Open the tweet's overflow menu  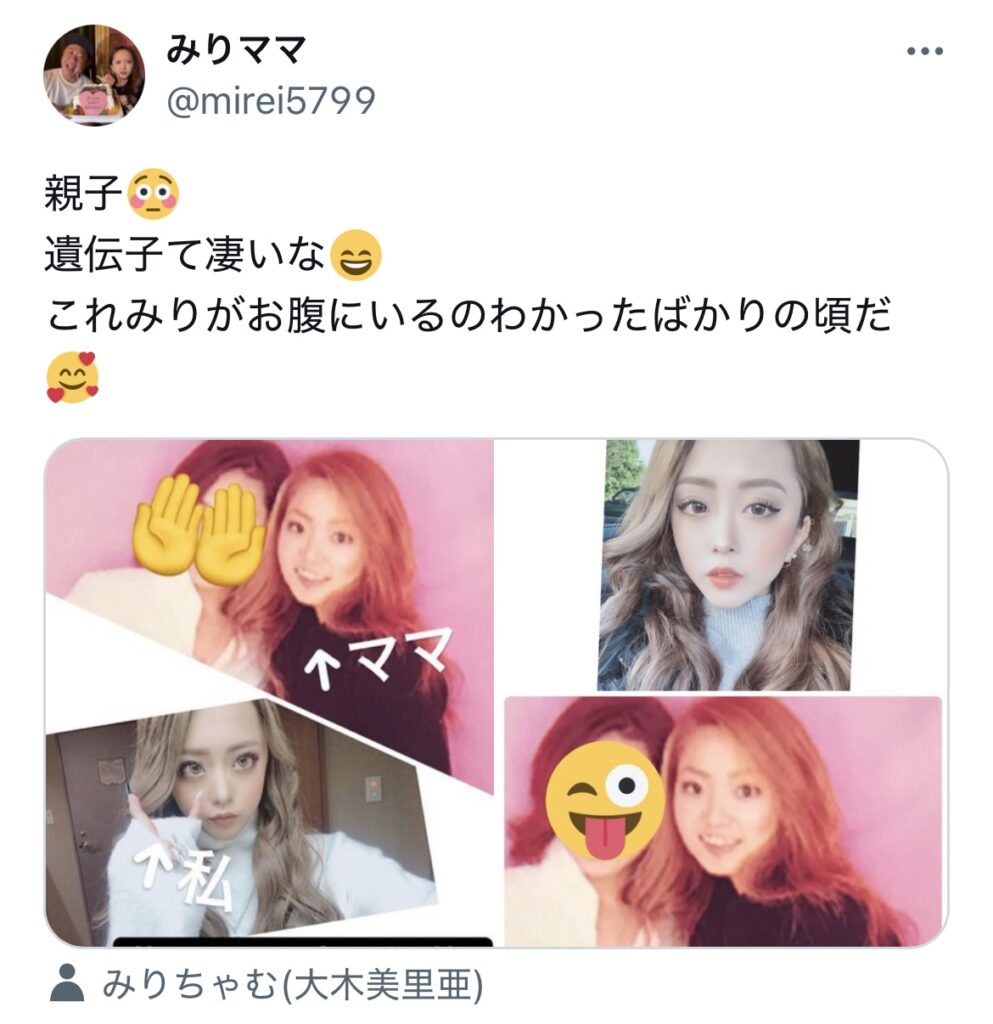(924, 52)
